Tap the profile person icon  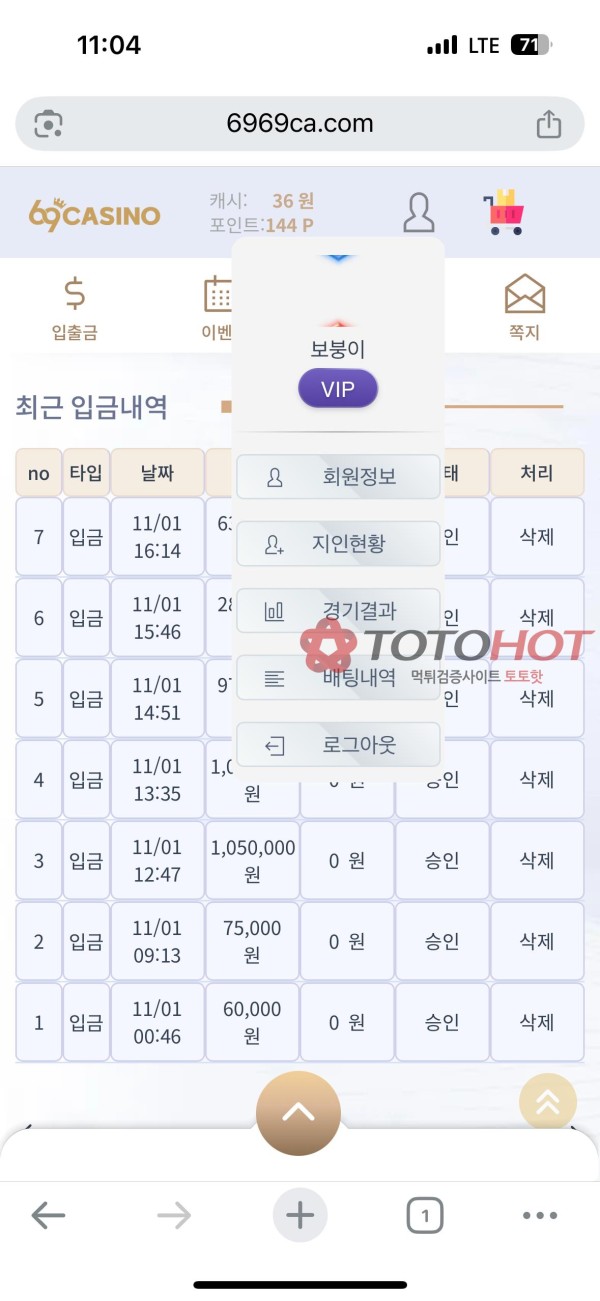pos(418,212)
